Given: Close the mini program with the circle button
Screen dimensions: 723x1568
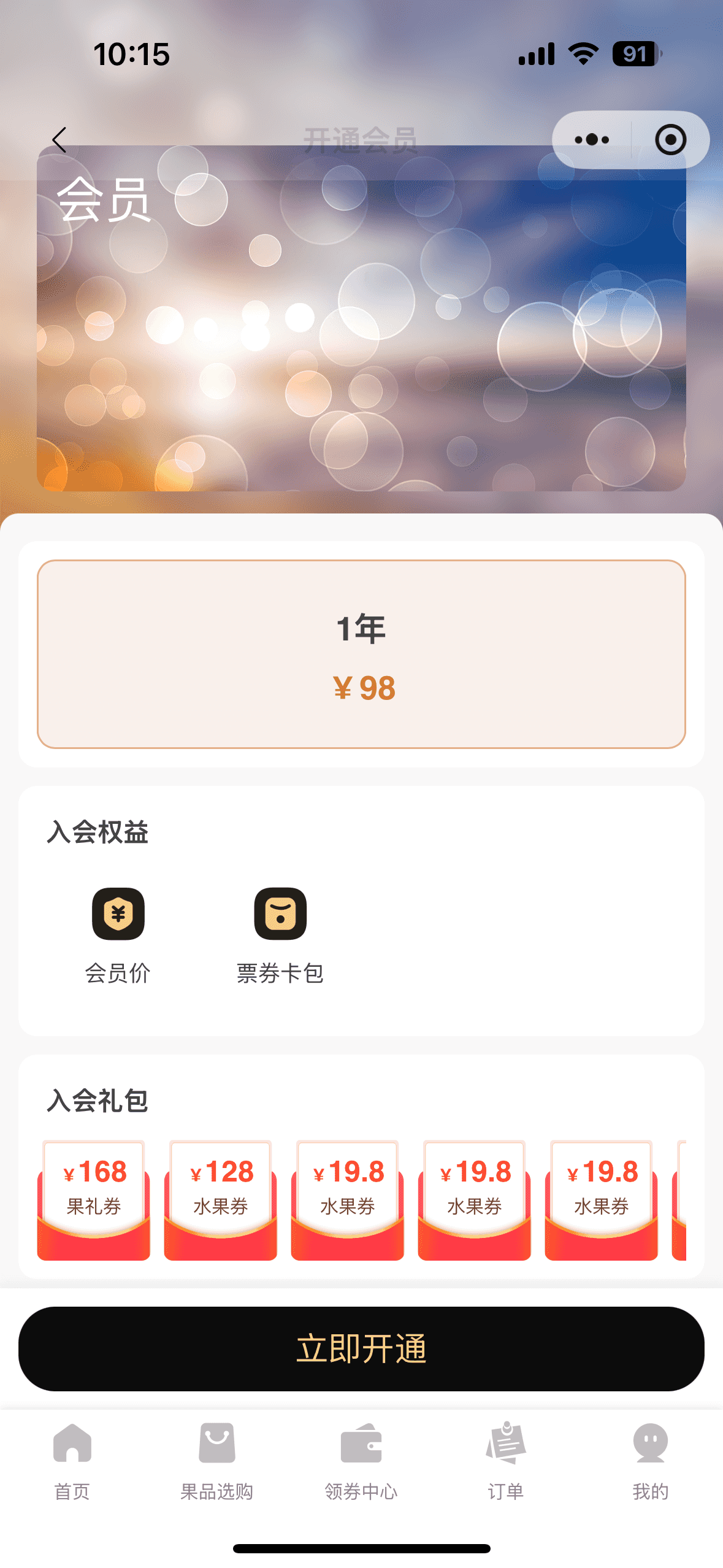Looking at the screenshot, I should [670, 140].
